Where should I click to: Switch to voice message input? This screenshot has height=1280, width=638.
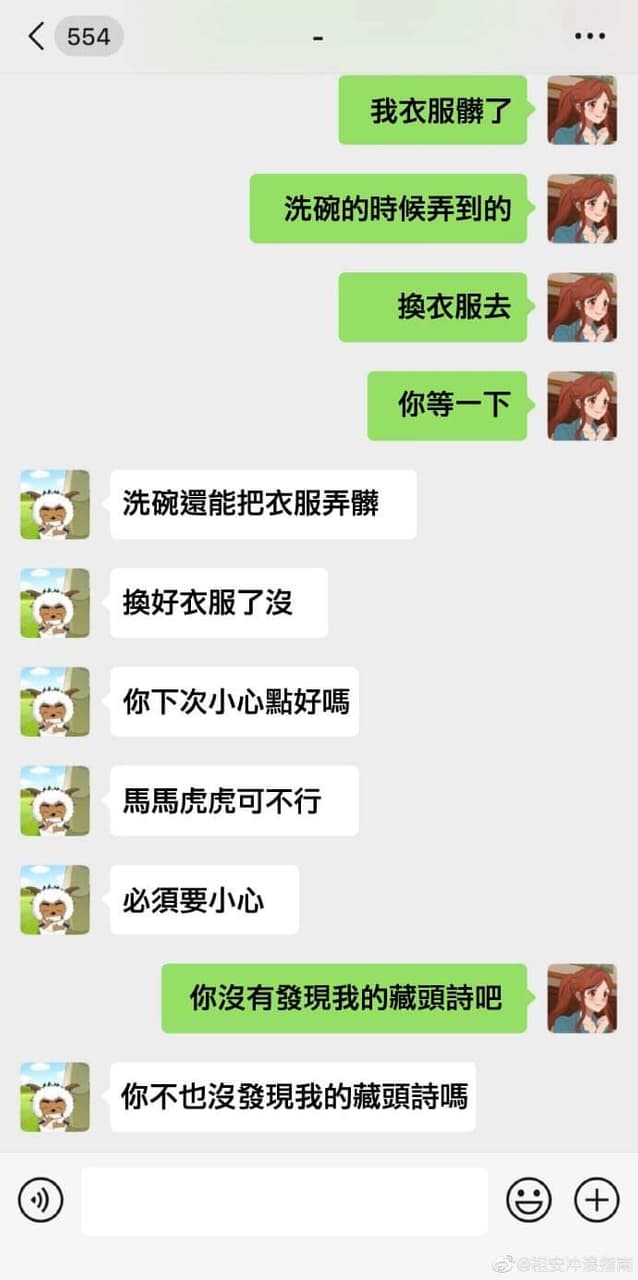(41, 1199)
